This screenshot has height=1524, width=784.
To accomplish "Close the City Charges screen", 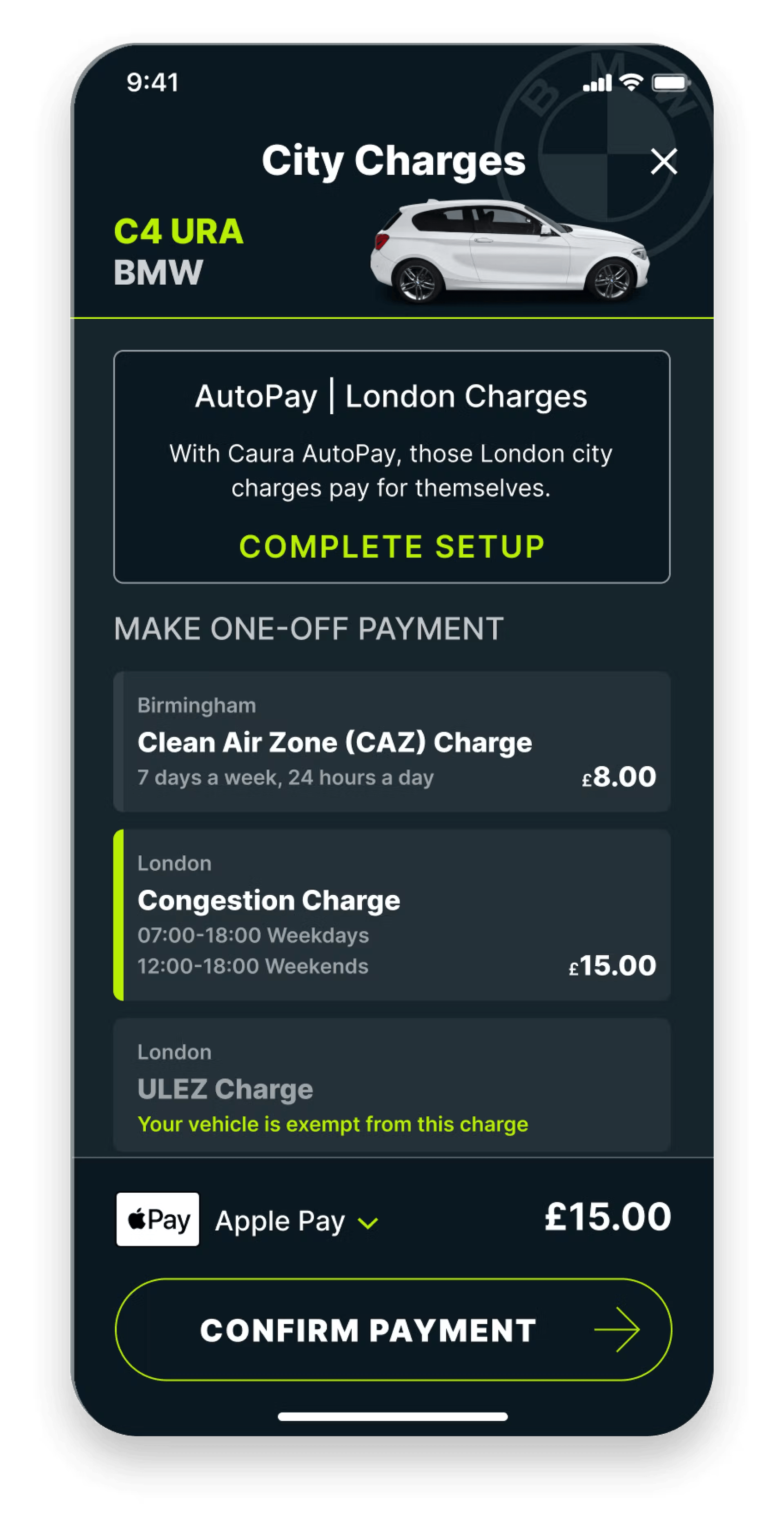I will [664, 161].
